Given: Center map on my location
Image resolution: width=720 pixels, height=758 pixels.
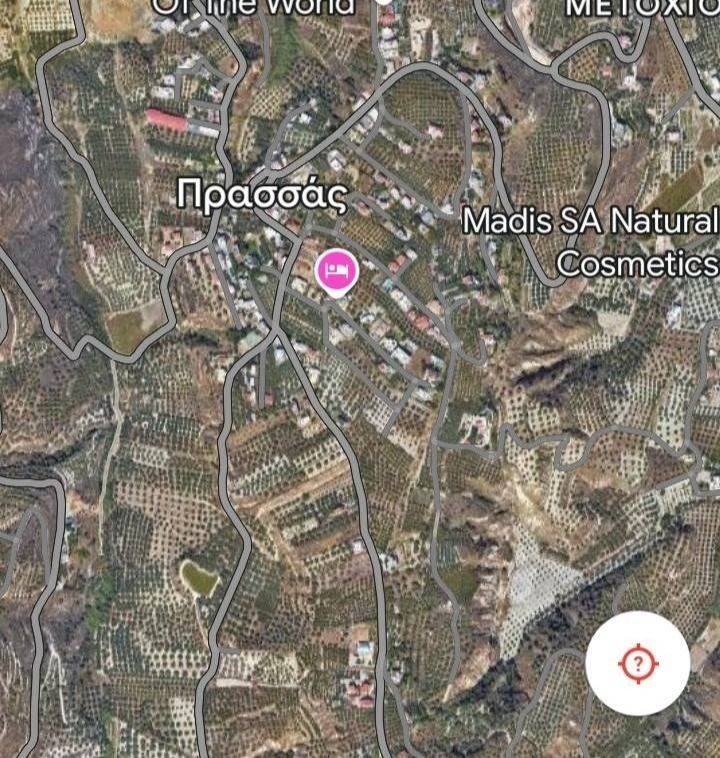Looking at the screenshot, I should coord(637,664).
